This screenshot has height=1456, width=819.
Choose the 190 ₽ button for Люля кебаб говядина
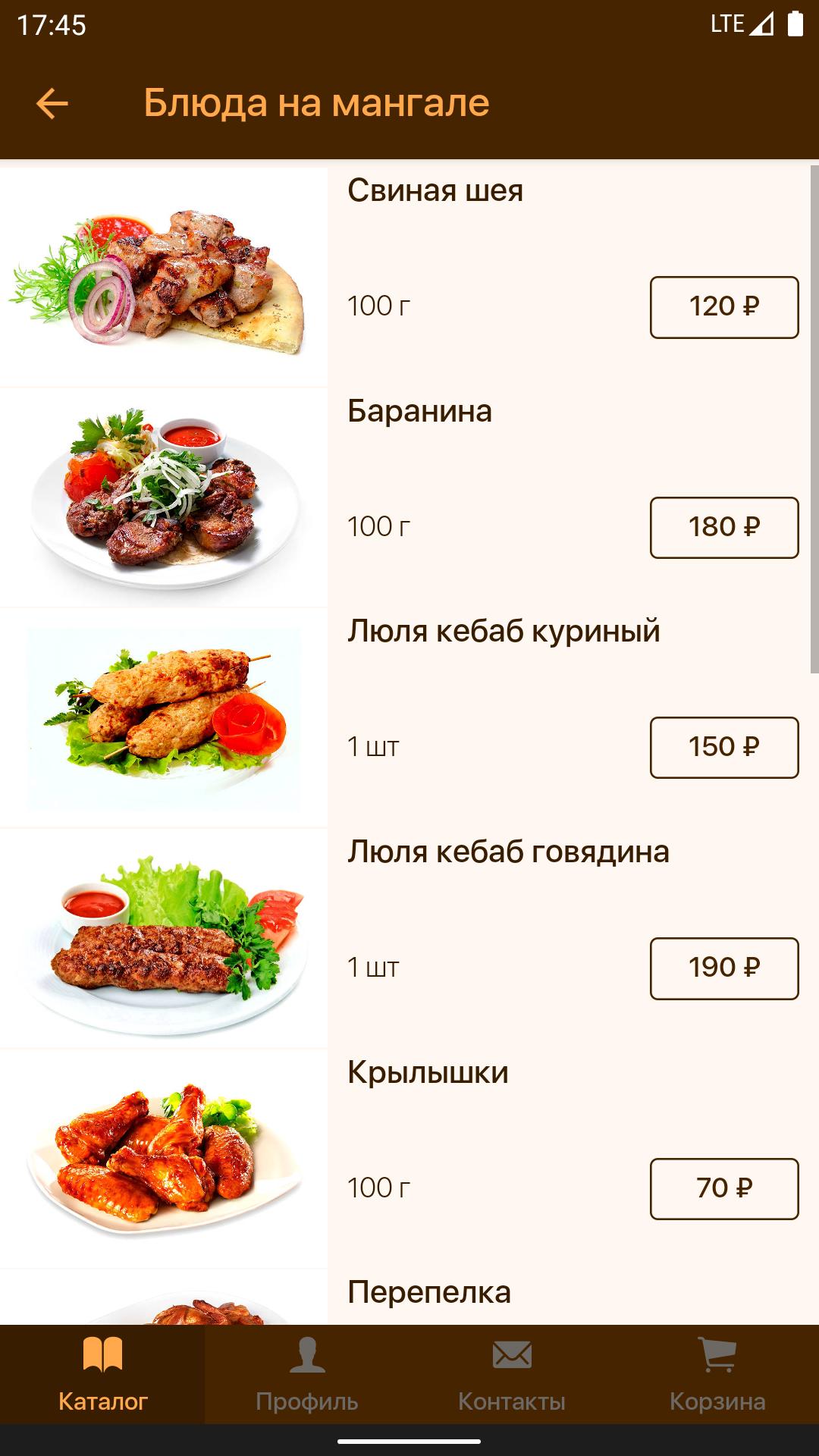click(x=723, y=968)
